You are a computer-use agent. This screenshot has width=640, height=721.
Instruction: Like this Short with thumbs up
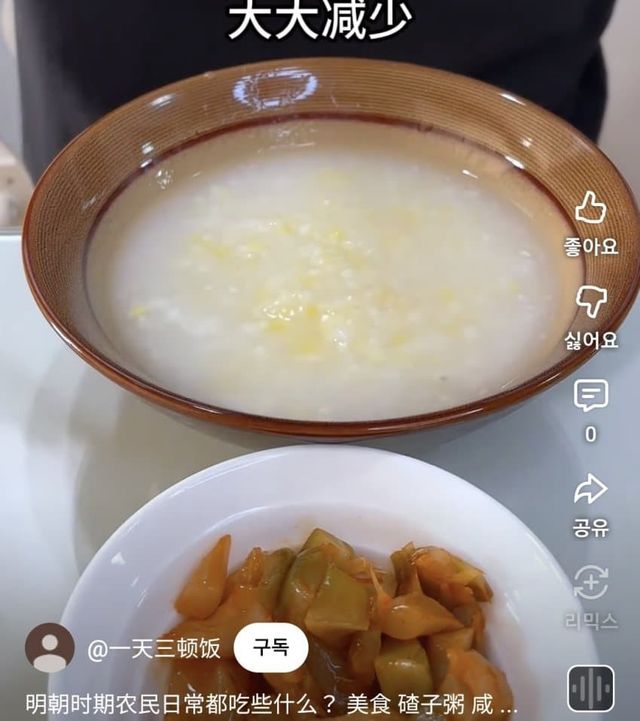[591, 209]
